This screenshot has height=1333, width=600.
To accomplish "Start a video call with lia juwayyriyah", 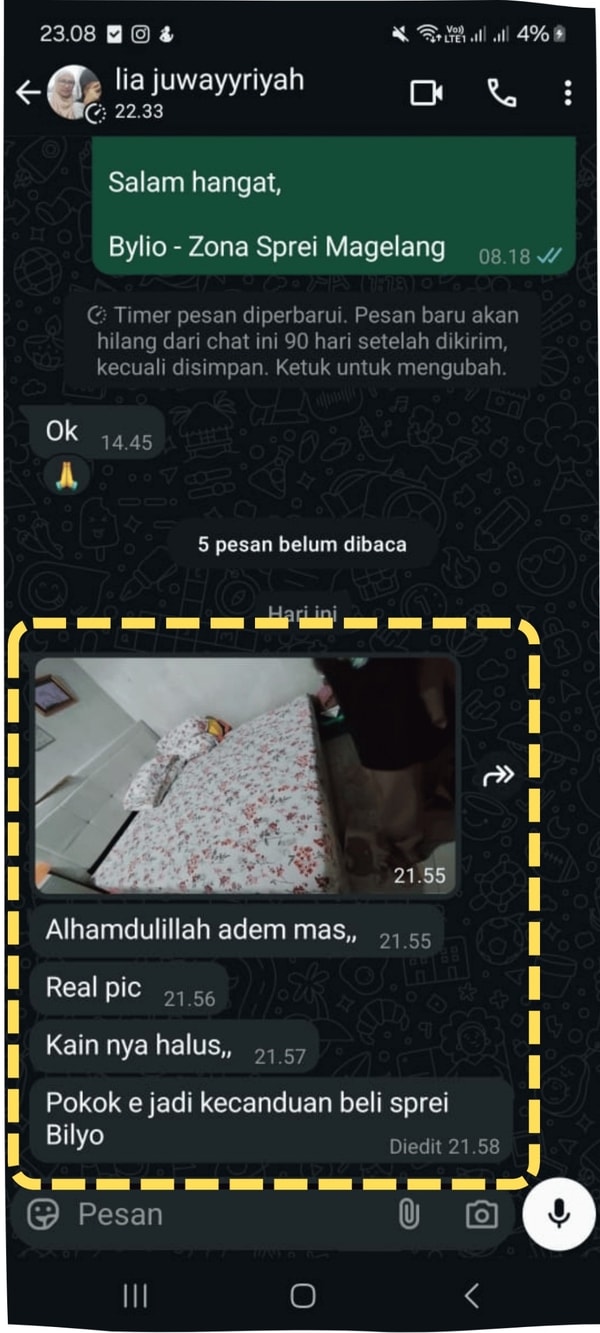I will pos(427,93).
